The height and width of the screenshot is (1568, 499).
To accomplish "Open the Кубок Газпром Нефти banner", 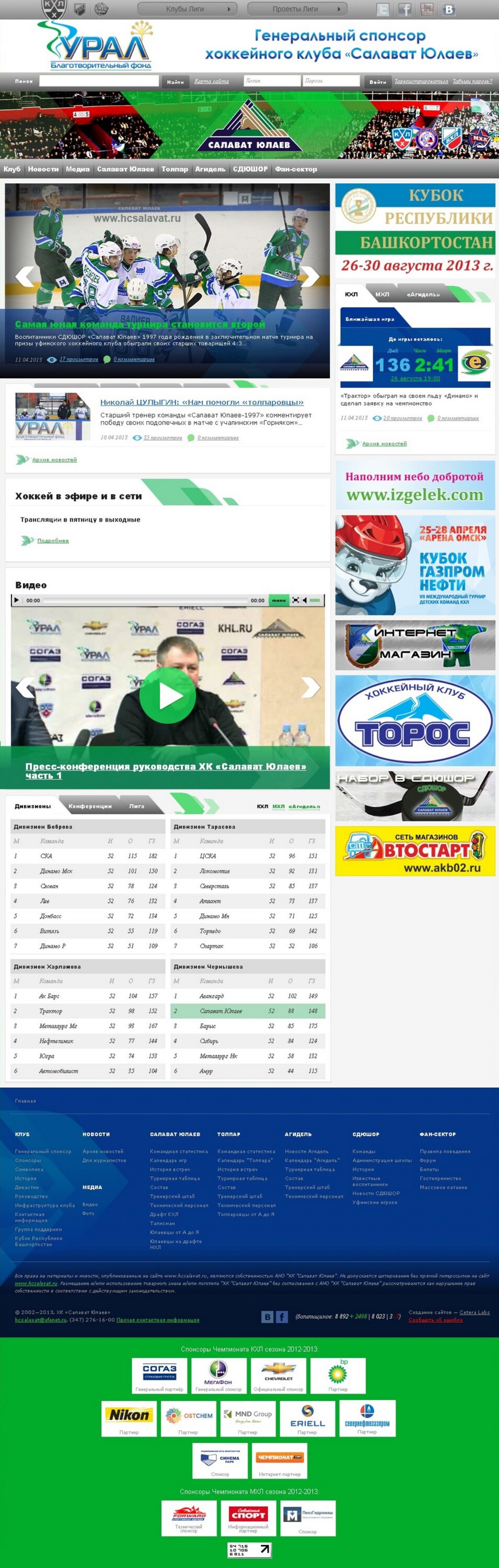I will pyautogui.click(x=415, y=565).
